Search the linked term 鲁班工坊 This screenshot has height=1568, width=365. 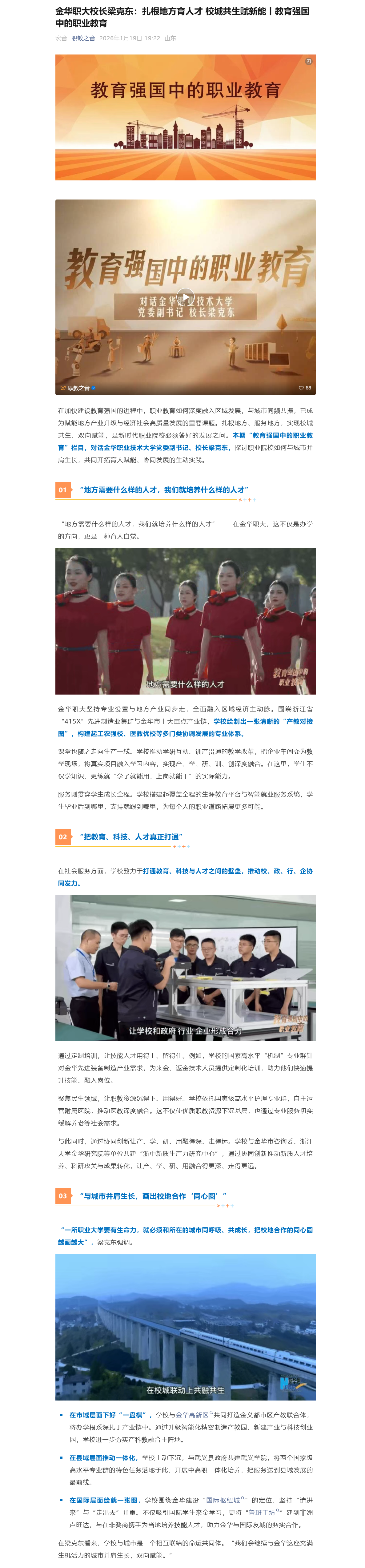(263, 1512)
